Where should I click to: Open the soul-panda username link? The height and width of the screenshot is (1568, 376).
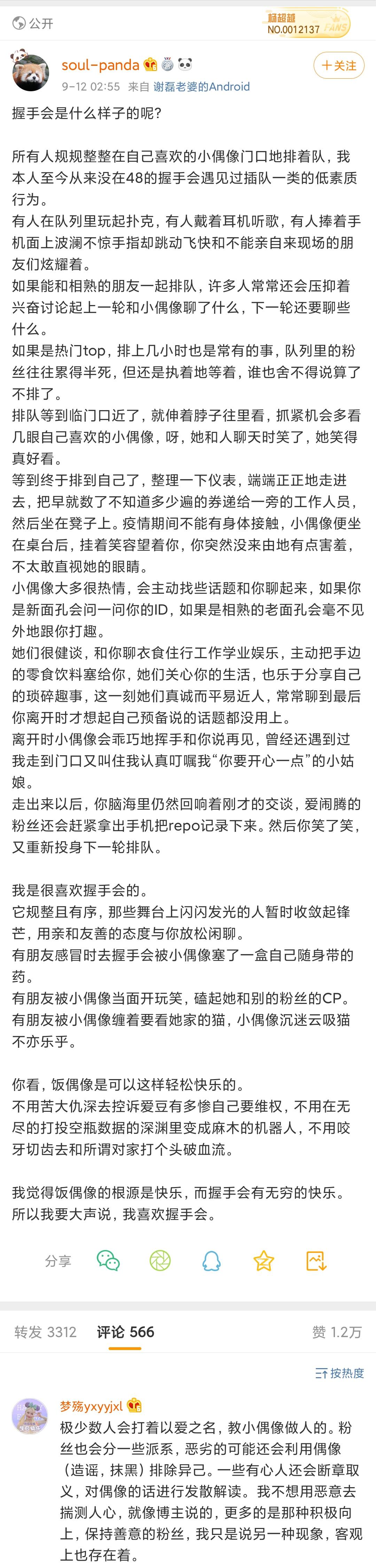100,64
